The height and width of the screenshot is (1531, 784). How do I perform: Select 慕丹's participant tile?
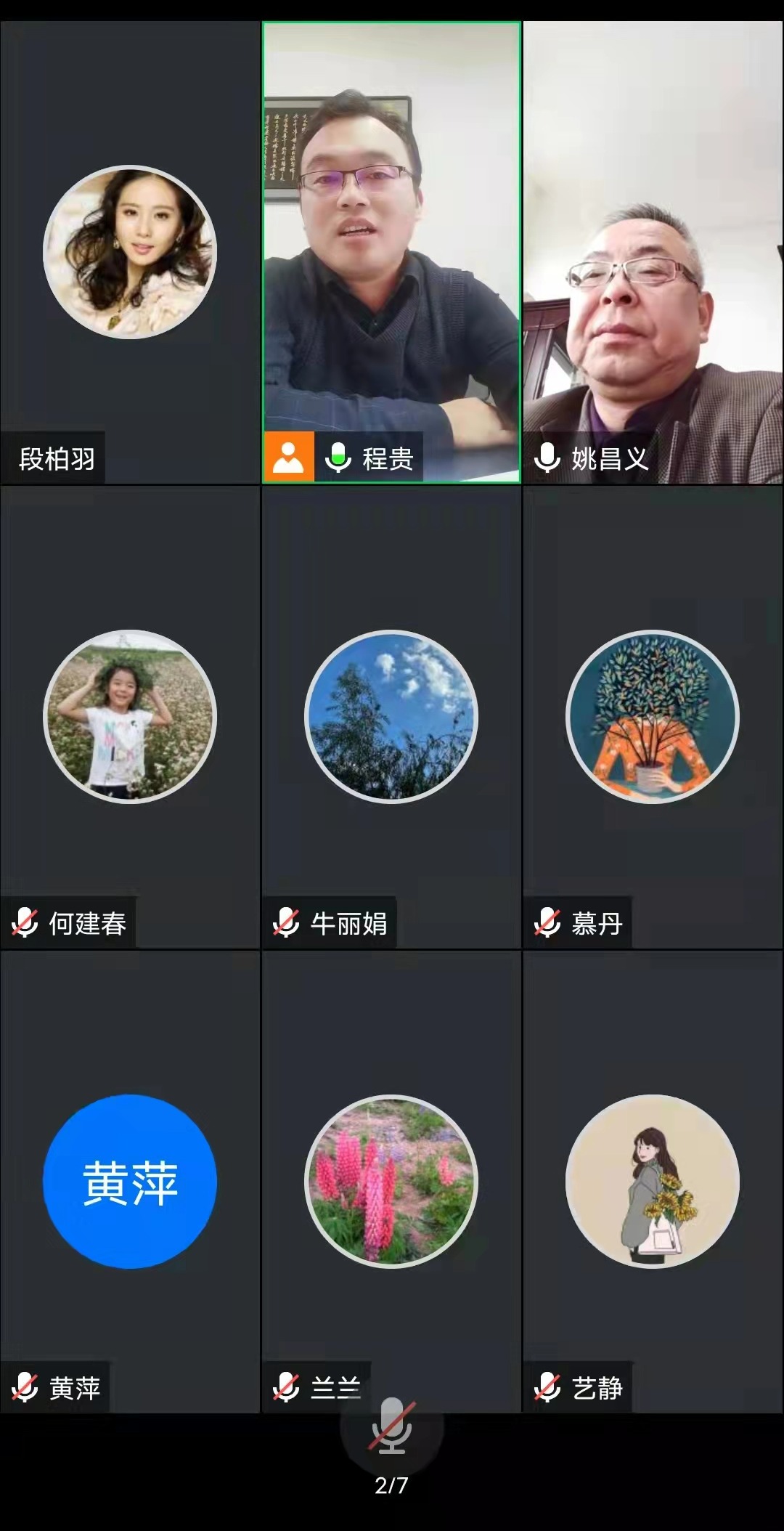tap(653, 717)
